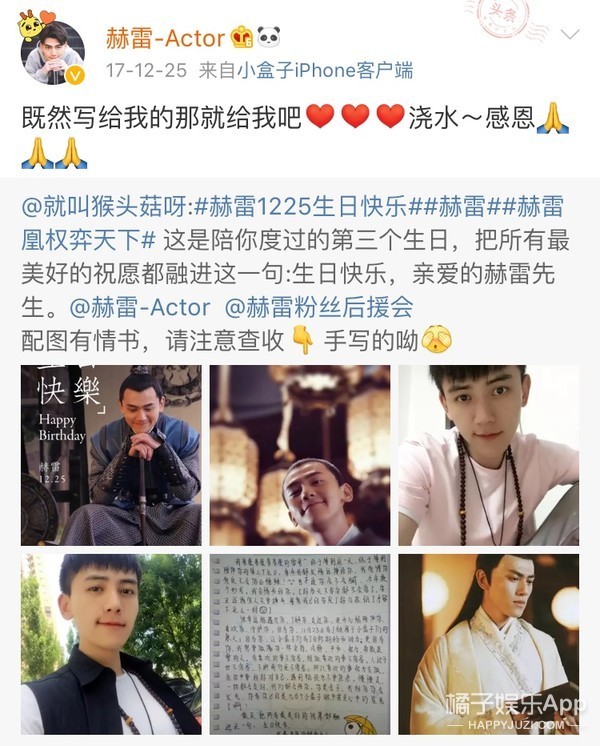View the outdoor selfie with green trees
Screen dimensions: 600x746
111,644
